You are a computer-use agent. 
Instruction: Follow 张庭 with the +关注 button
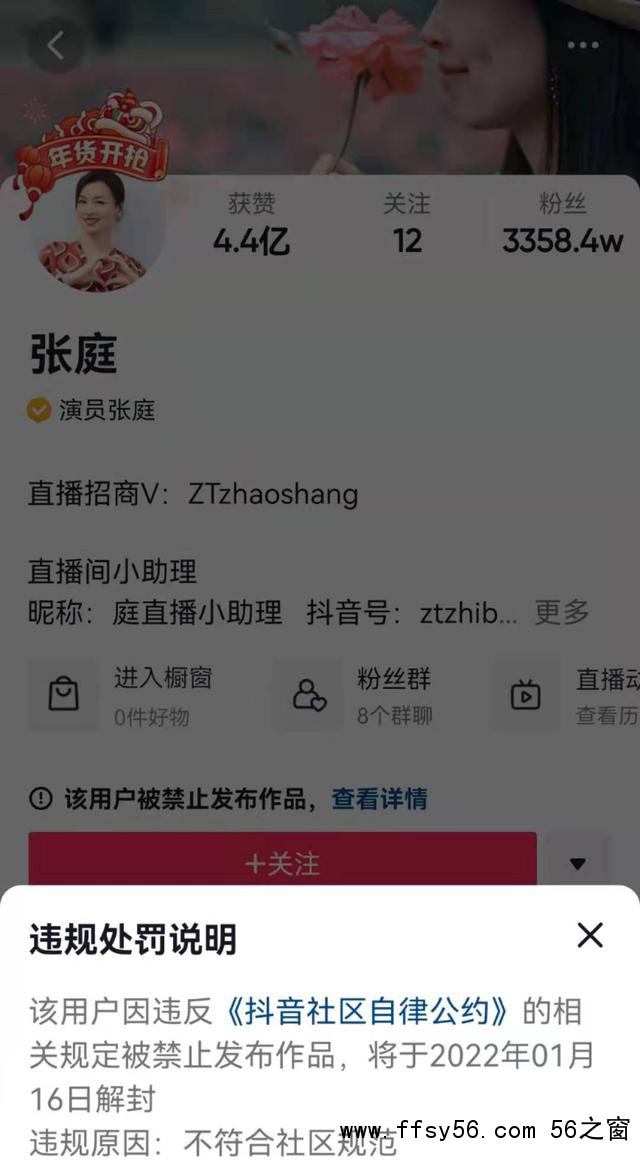[282, 863]
